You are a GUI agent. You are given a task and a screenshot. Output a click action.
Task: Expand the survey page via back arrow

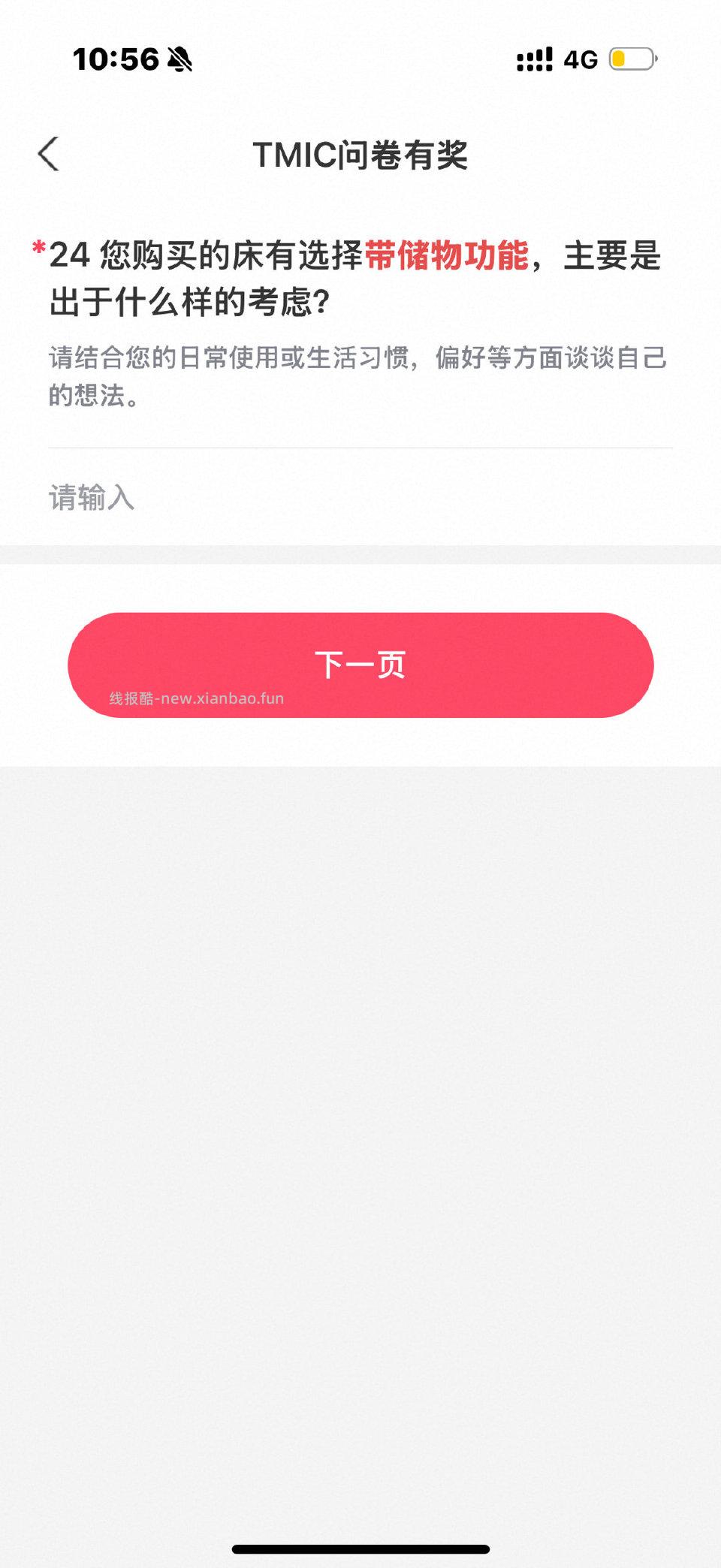[x=48, y=152]
